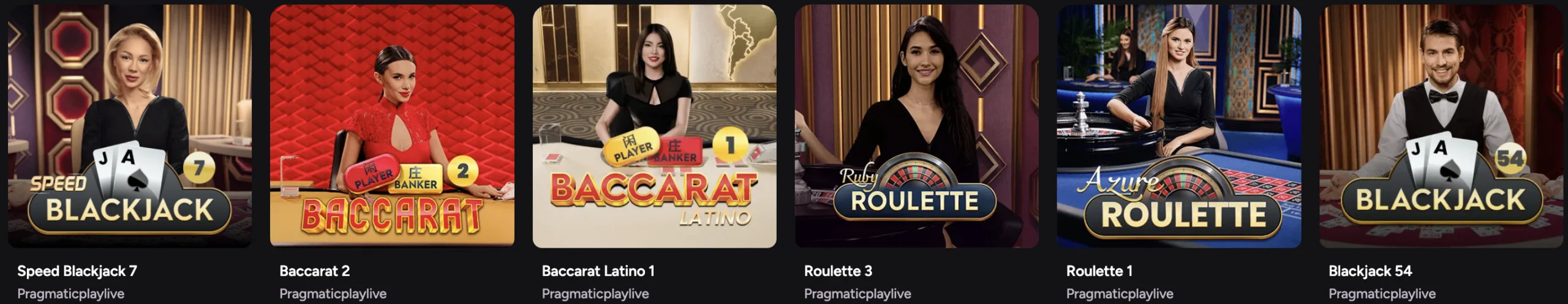Select the Baccarat Latino 1 game
Screen dimensions: 1568x304
654,127
